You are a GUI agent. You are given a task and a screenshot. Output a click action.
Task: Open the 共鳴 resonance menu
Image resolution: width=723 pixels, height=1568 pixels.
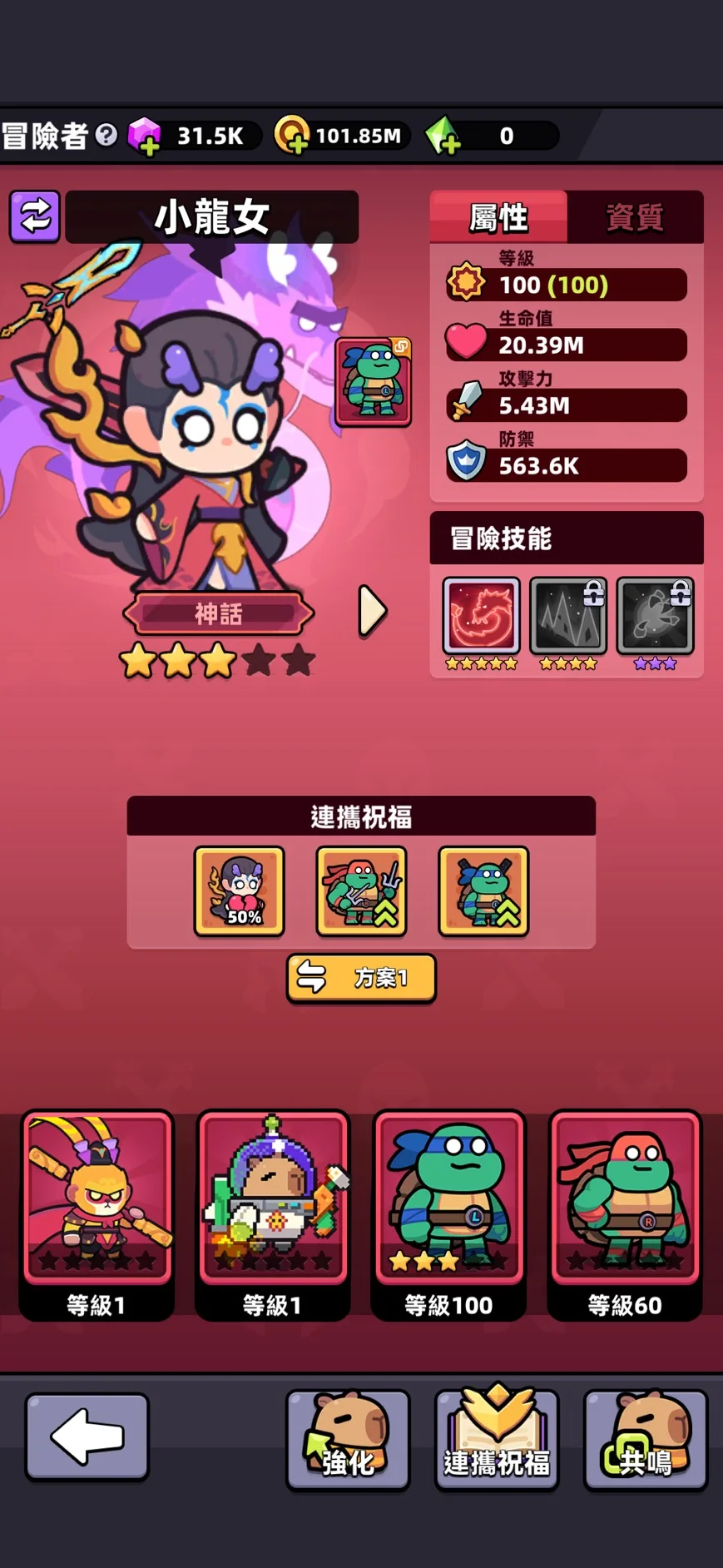645,1440
